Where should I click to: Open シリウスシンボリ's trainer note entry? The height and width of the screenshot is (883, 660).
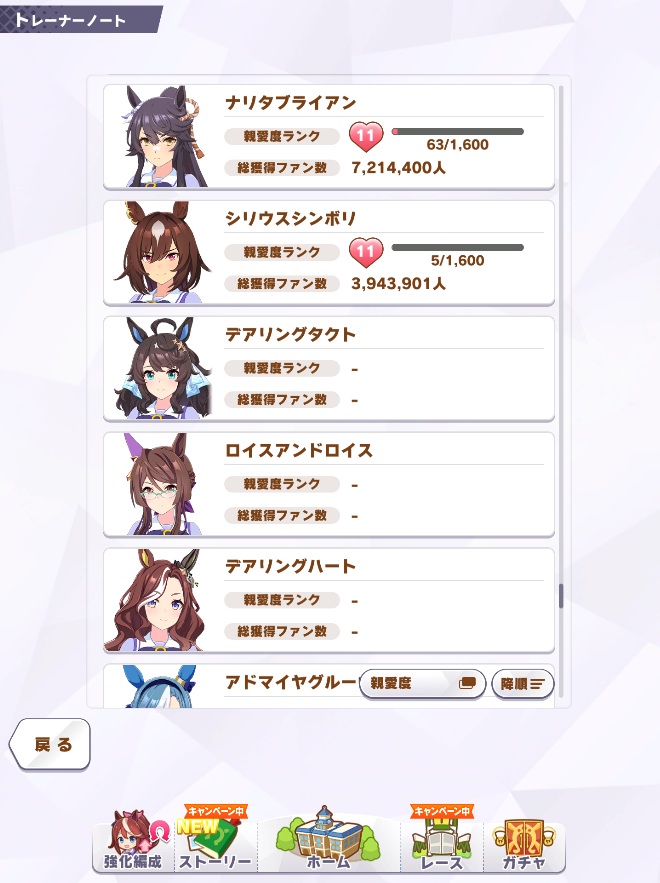328,253
